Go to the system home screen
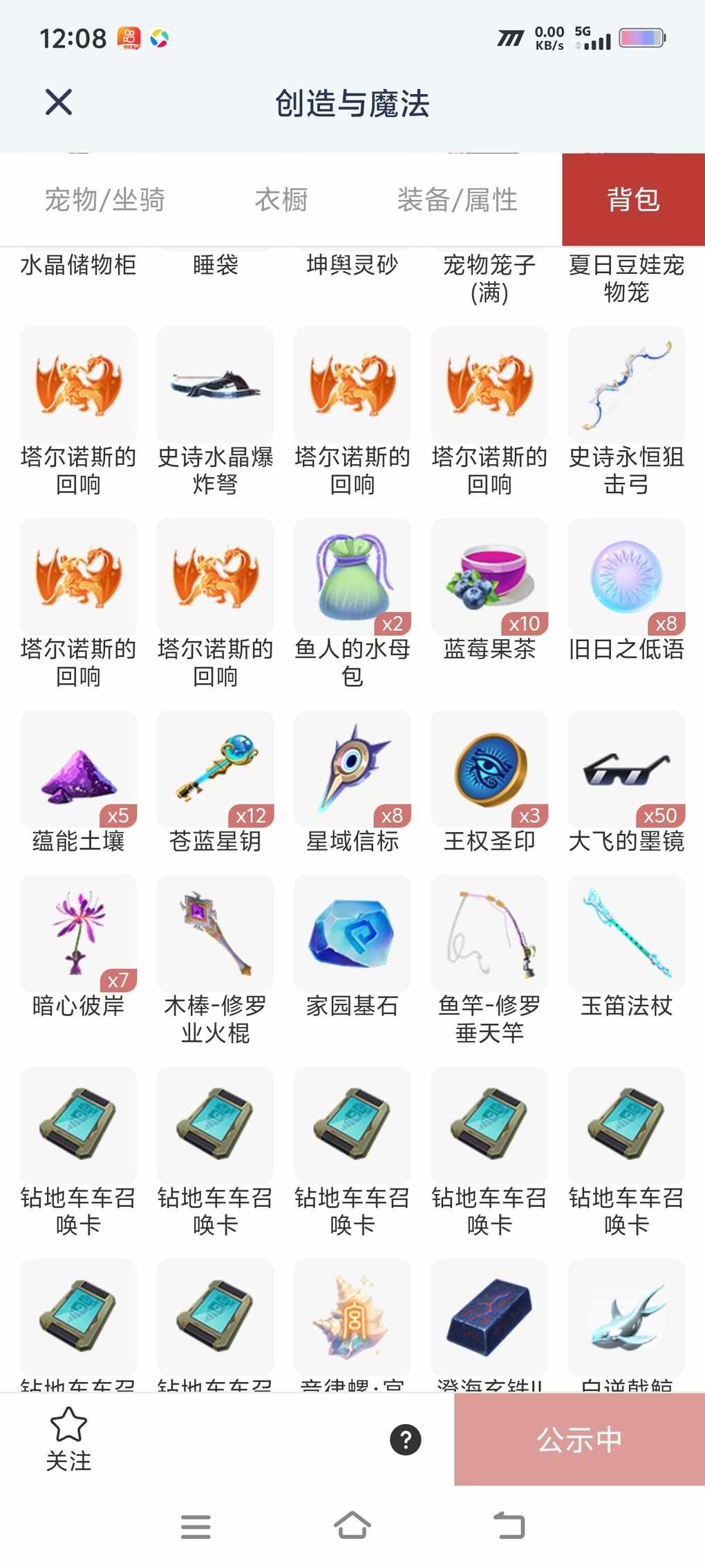Viewport: 705px width, 1568px height. [x=352, y=1525]
